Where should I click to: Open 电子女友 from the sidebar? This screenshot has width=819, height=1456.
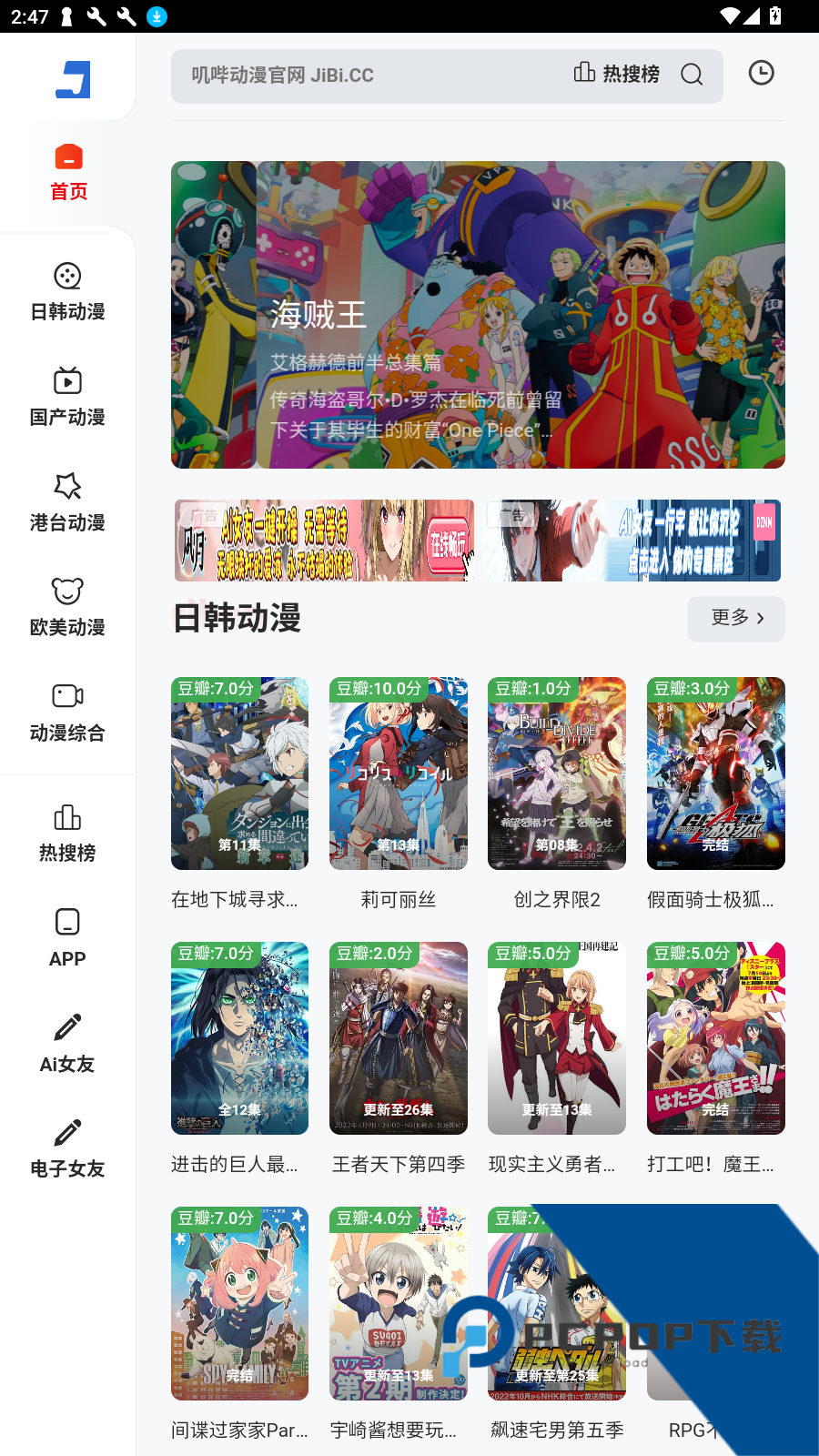click(x=66, y=1133)
